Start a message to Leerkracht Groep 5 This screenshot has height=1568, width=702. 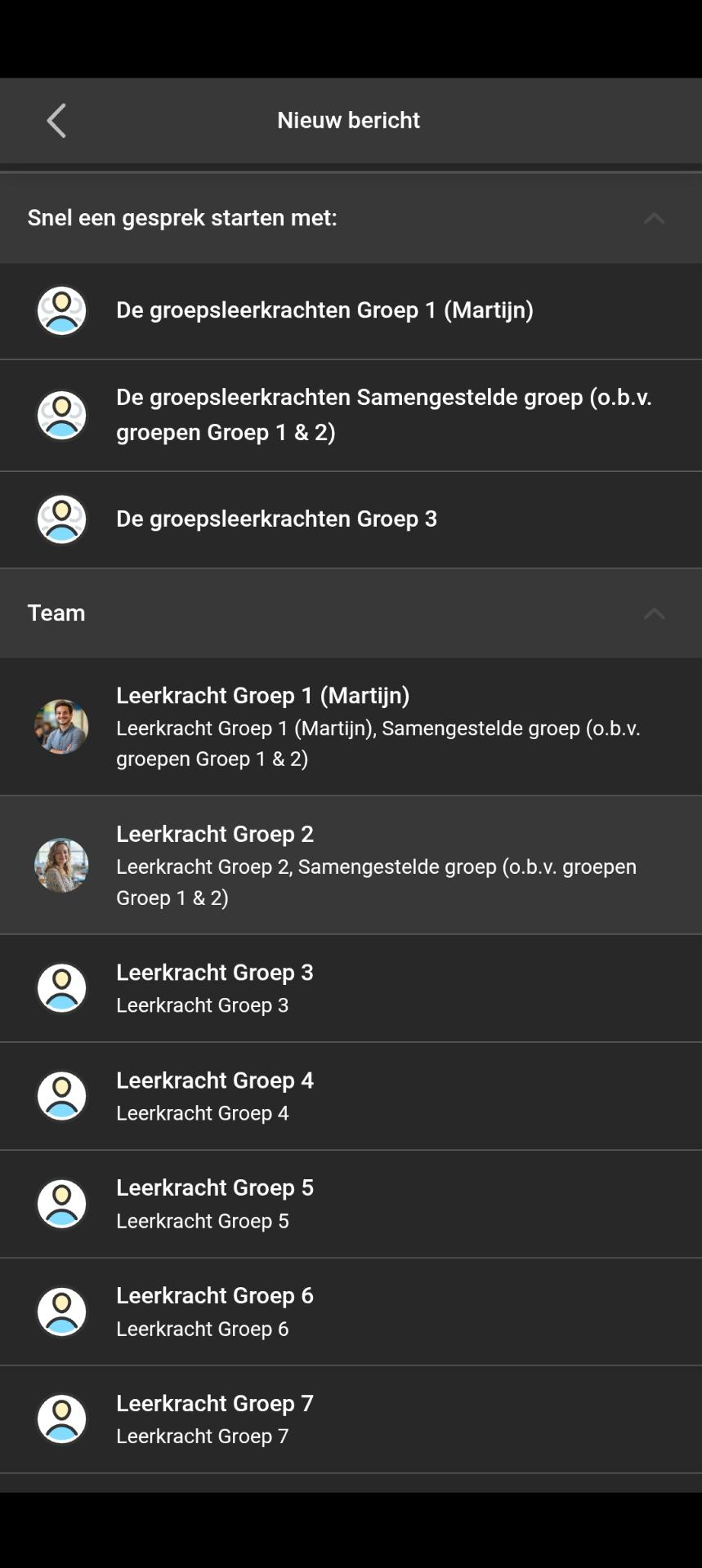[x=351, y=1204]
